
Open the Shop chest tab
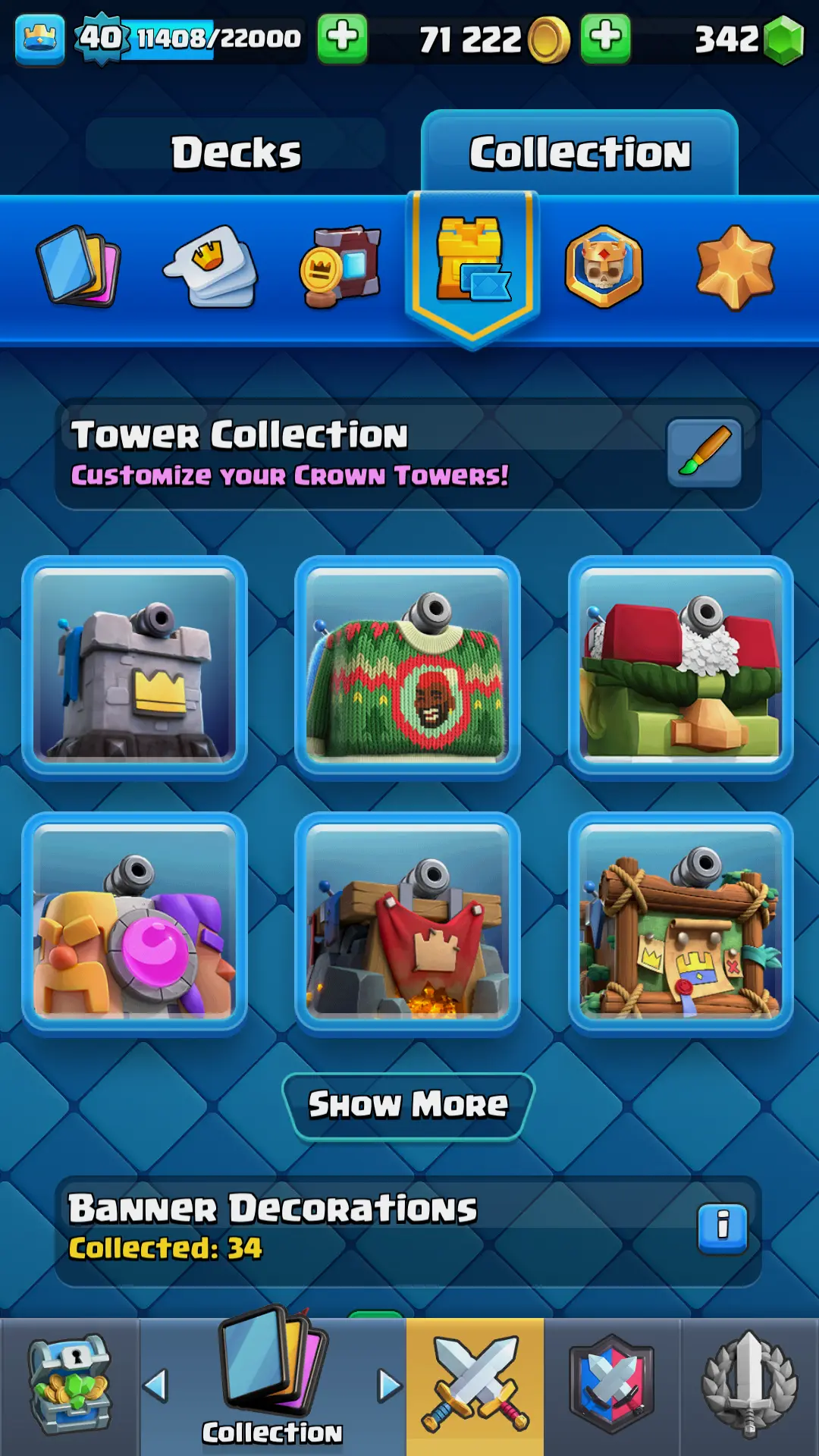click(70, 1385)
